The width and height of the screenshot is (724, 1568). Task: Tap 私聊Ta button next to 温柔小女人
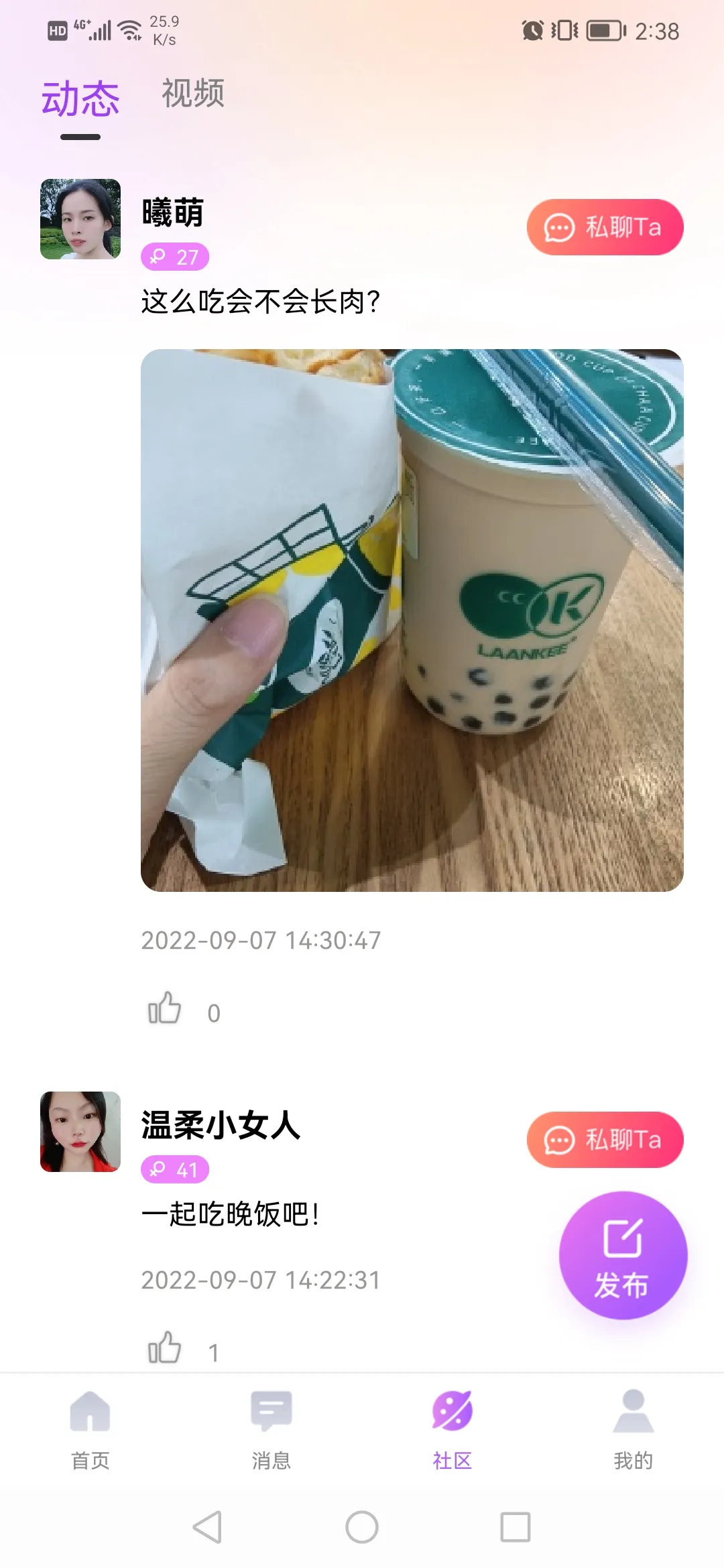tap(605, 1140)
